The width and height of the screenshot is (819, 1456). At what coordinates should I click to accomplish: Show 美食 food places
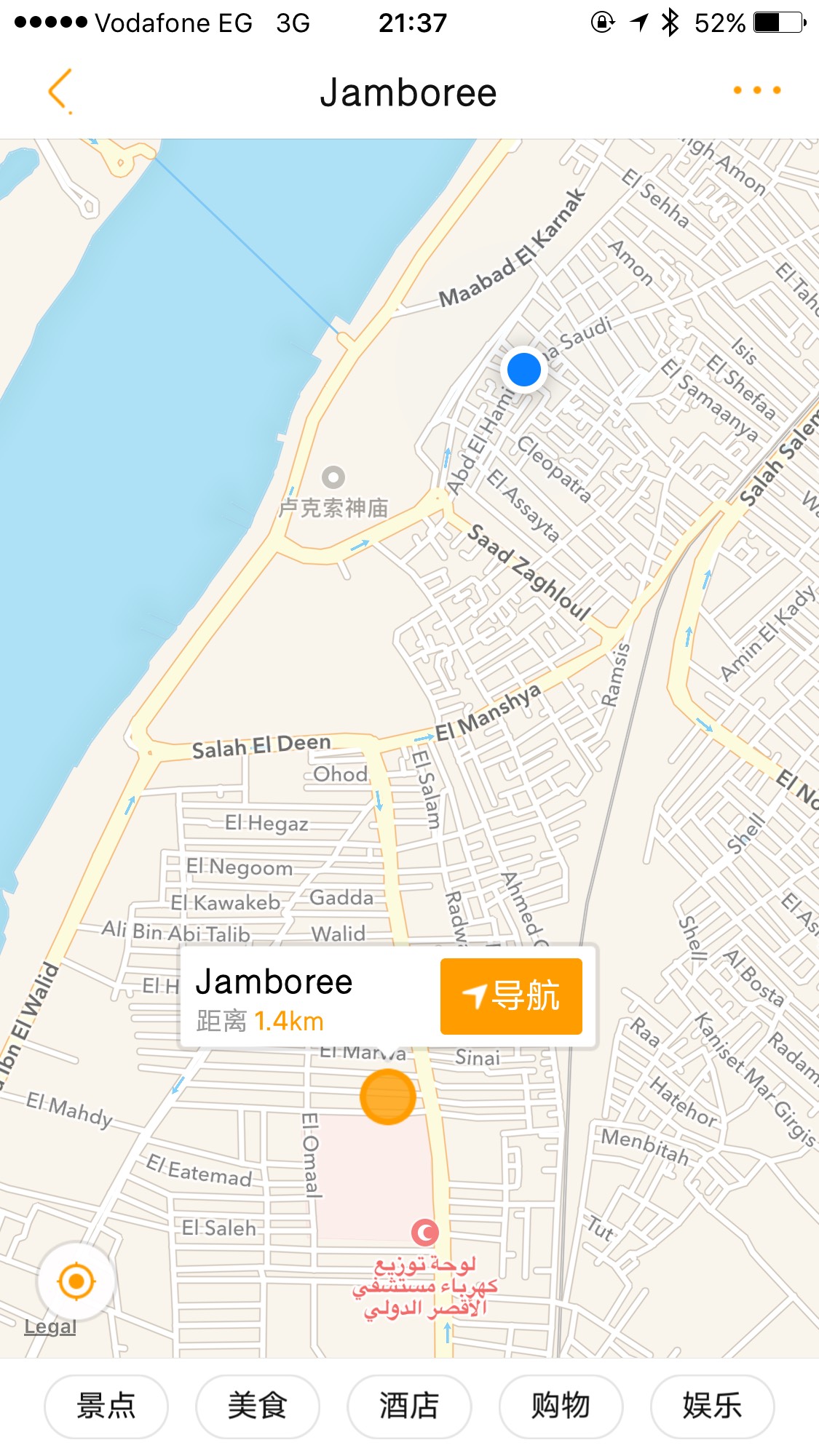[258, 1406]
